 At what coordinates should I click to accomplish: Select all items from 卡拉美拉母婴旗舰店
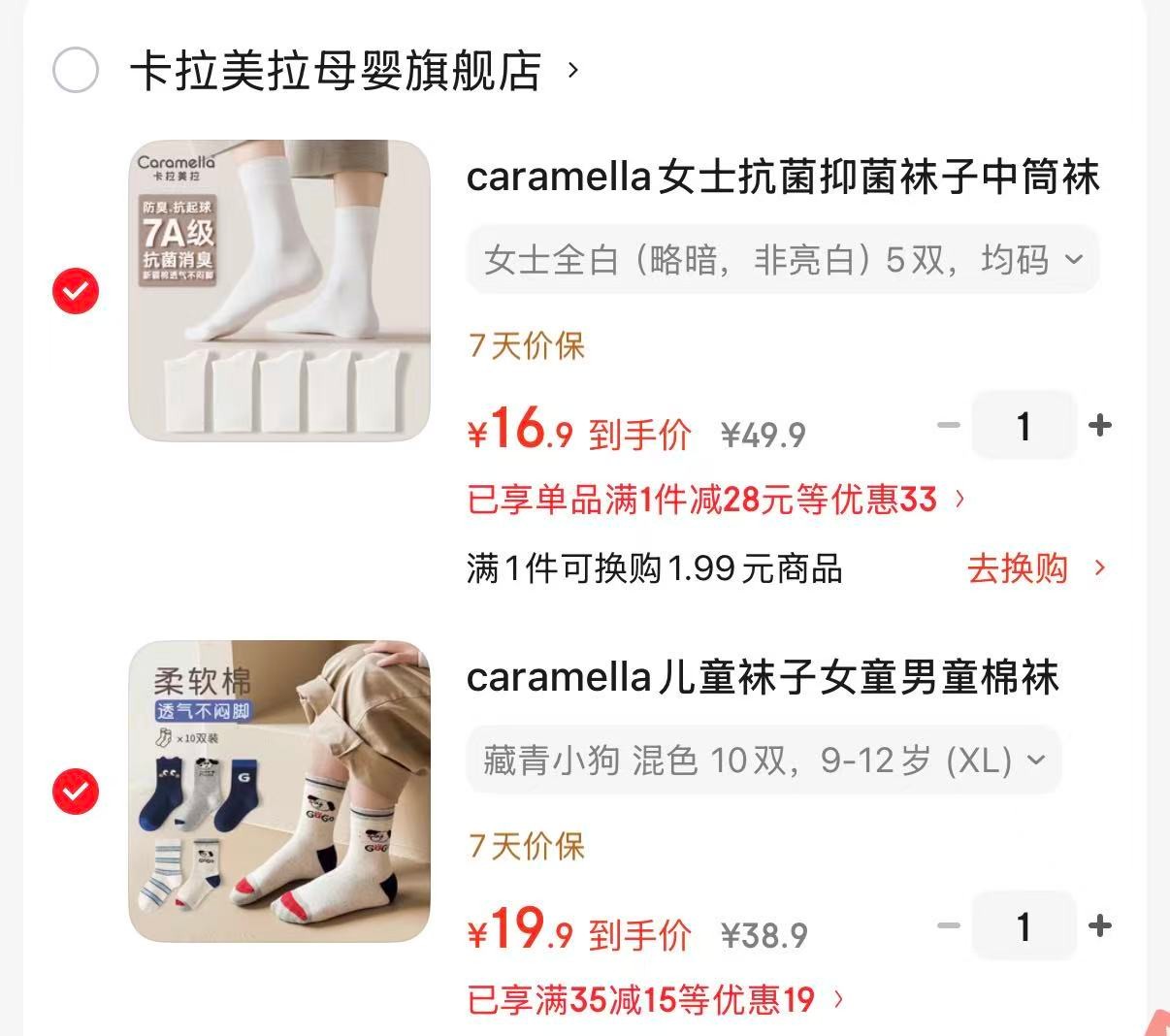point(76,70)
